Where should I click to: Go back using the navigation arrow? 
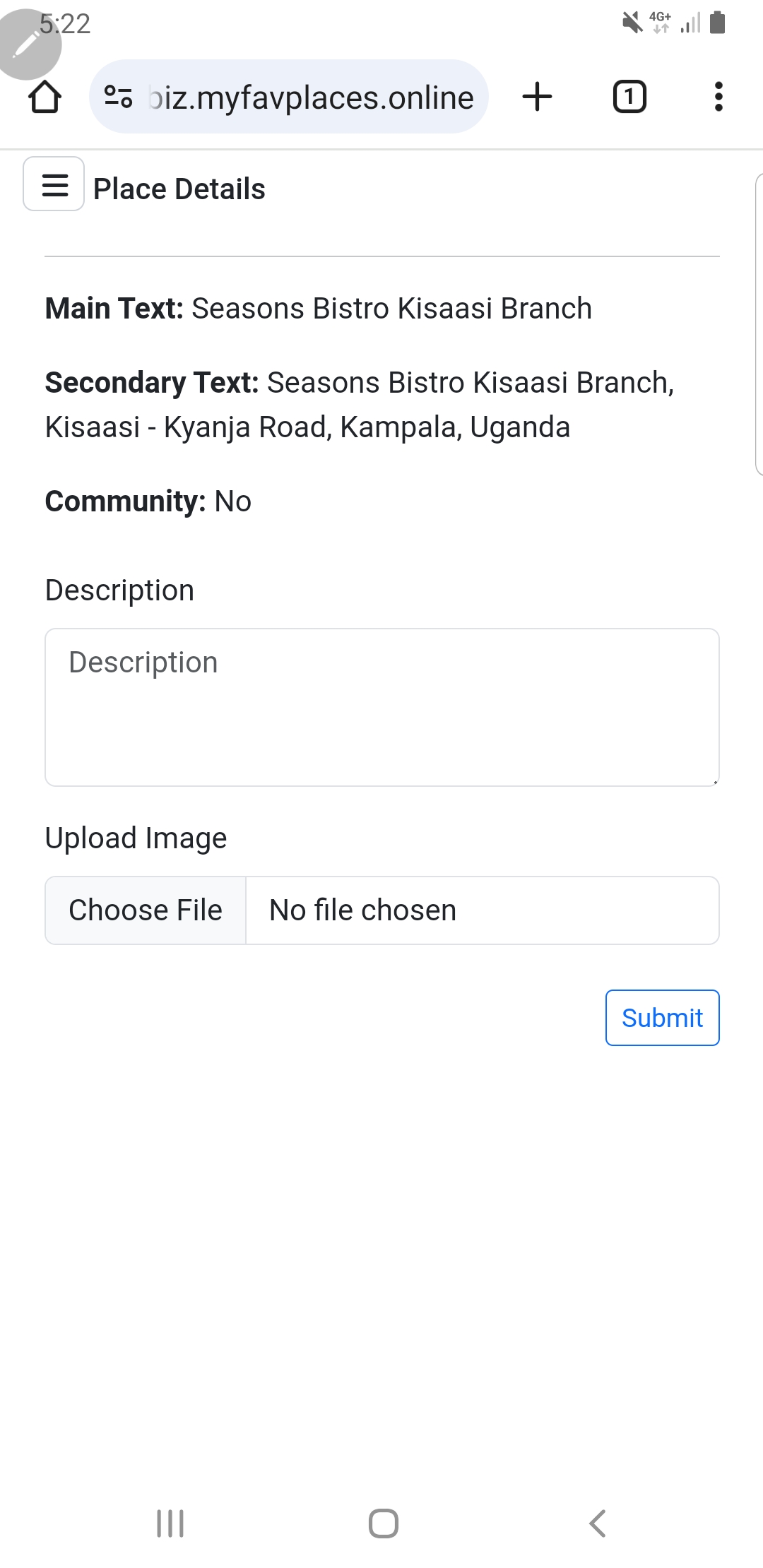(597, 1524)
